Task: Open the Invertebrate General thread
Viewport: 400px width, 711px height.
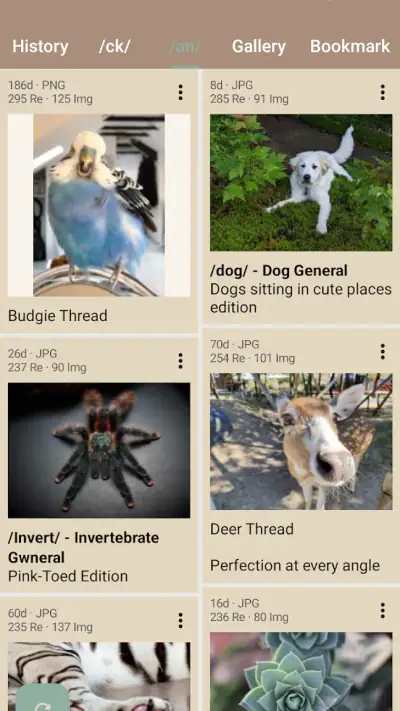Action: [x=99, y=465]
